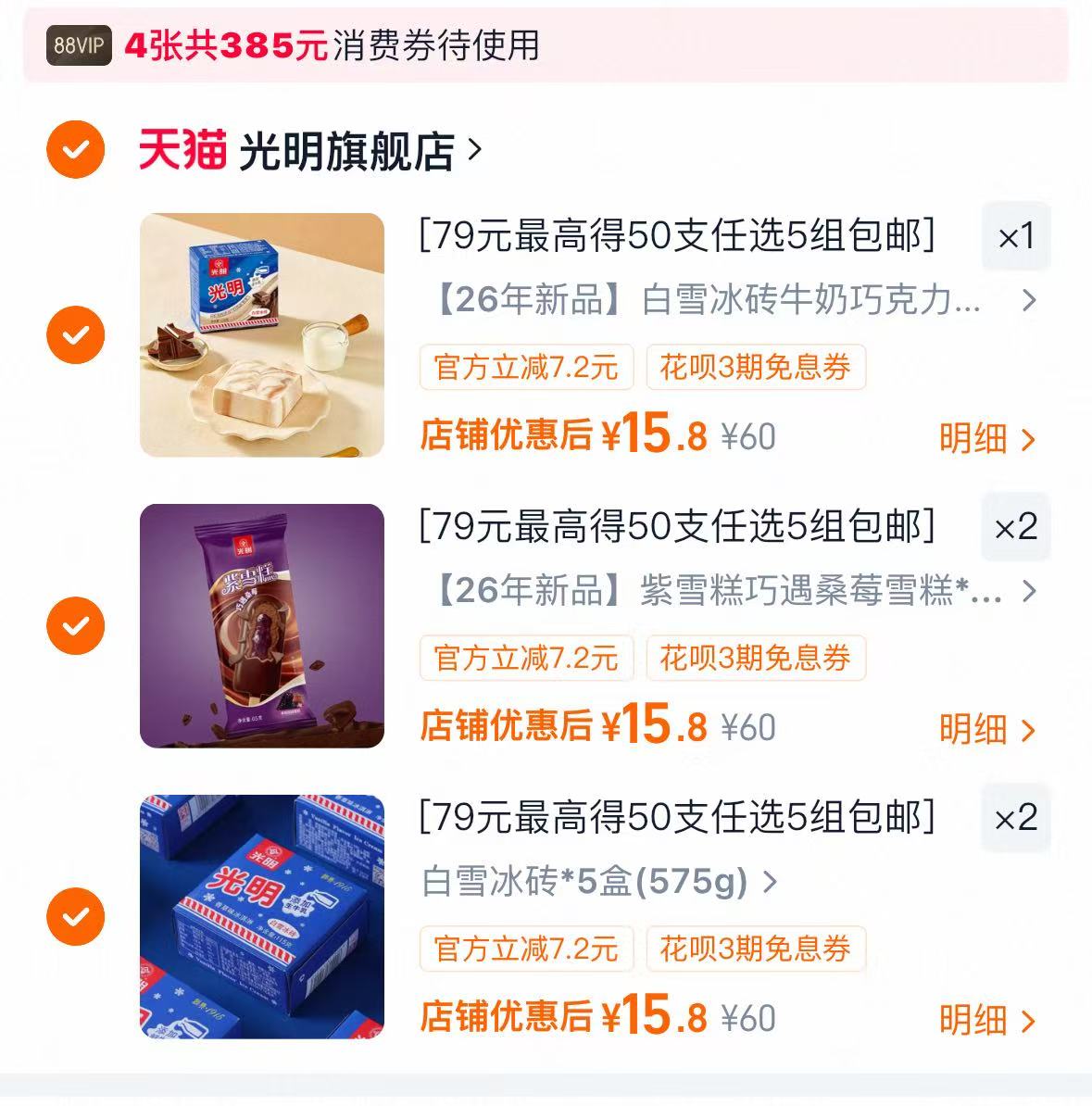The image size is (1092, 1106).
Task: View 明细 price details for 白雪冰砖牛奶巧克力
Action: tap(987, 438)
